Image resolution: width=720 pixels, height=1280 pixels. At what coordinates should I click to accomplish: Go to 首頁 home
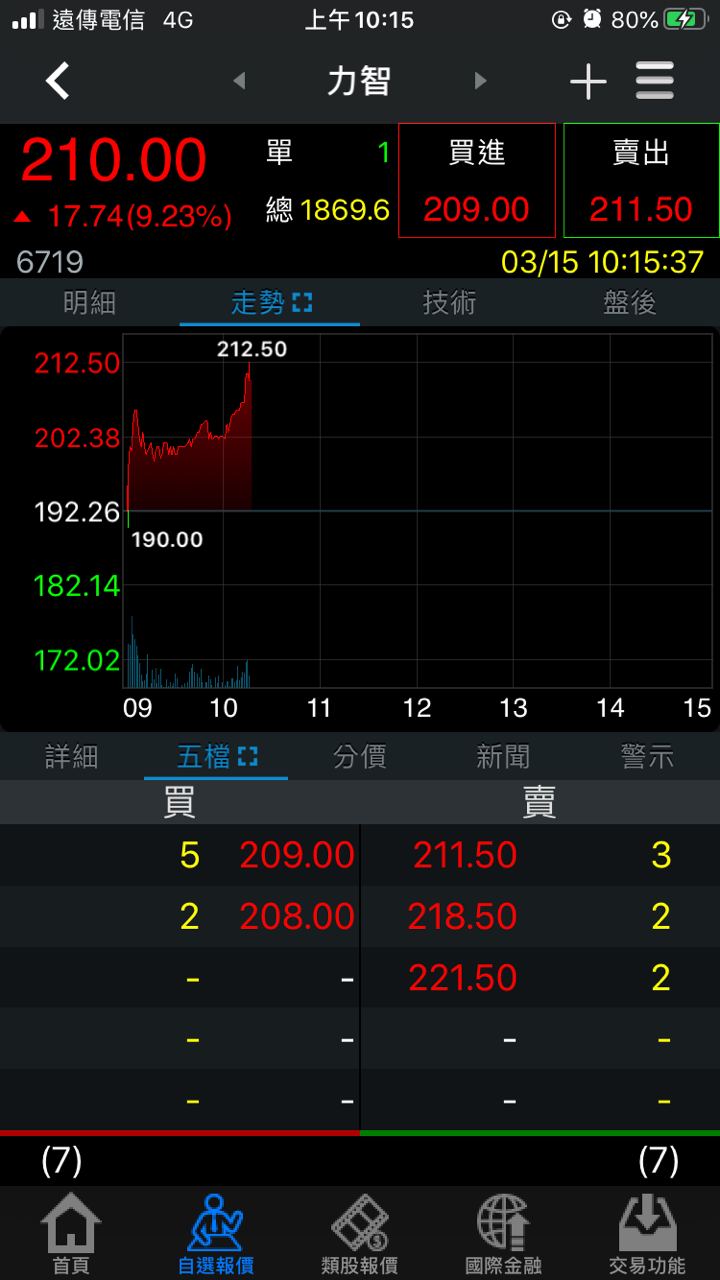[x=71, y=1235]
